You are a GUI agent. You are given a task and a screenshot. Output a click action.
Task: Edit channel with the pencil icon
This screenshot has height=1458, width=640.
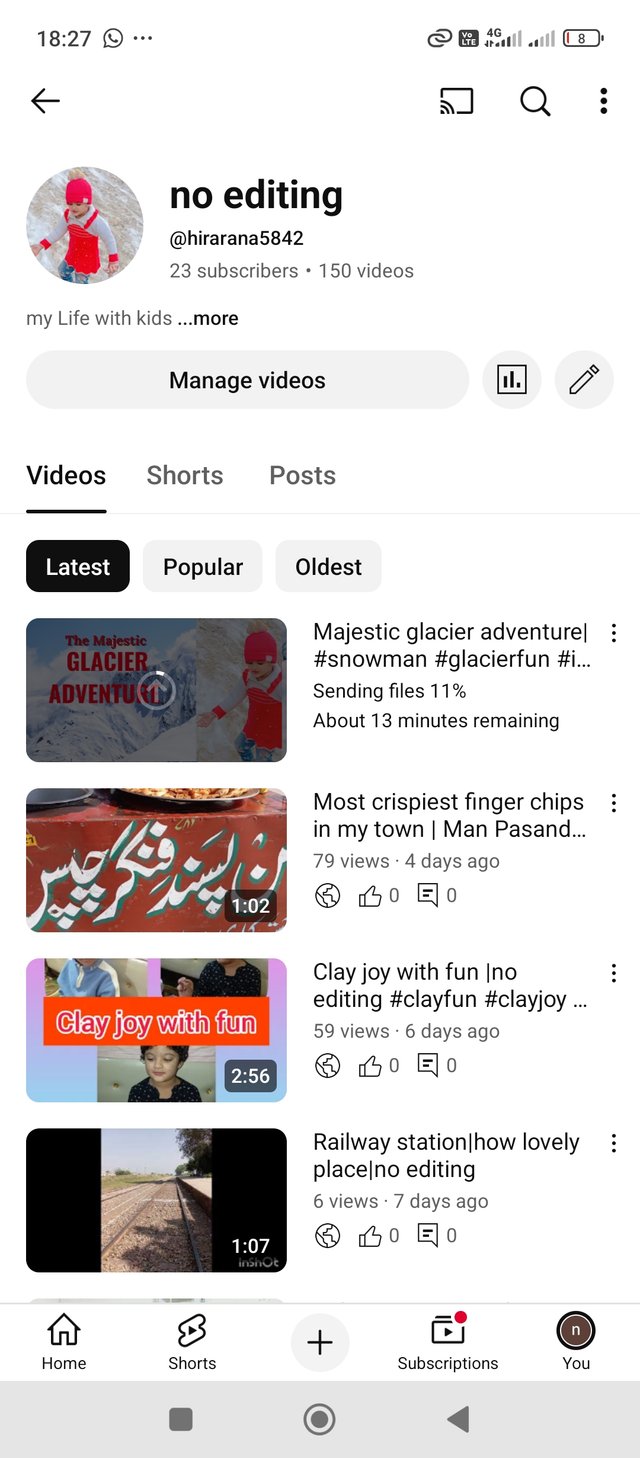pos(584,380)
